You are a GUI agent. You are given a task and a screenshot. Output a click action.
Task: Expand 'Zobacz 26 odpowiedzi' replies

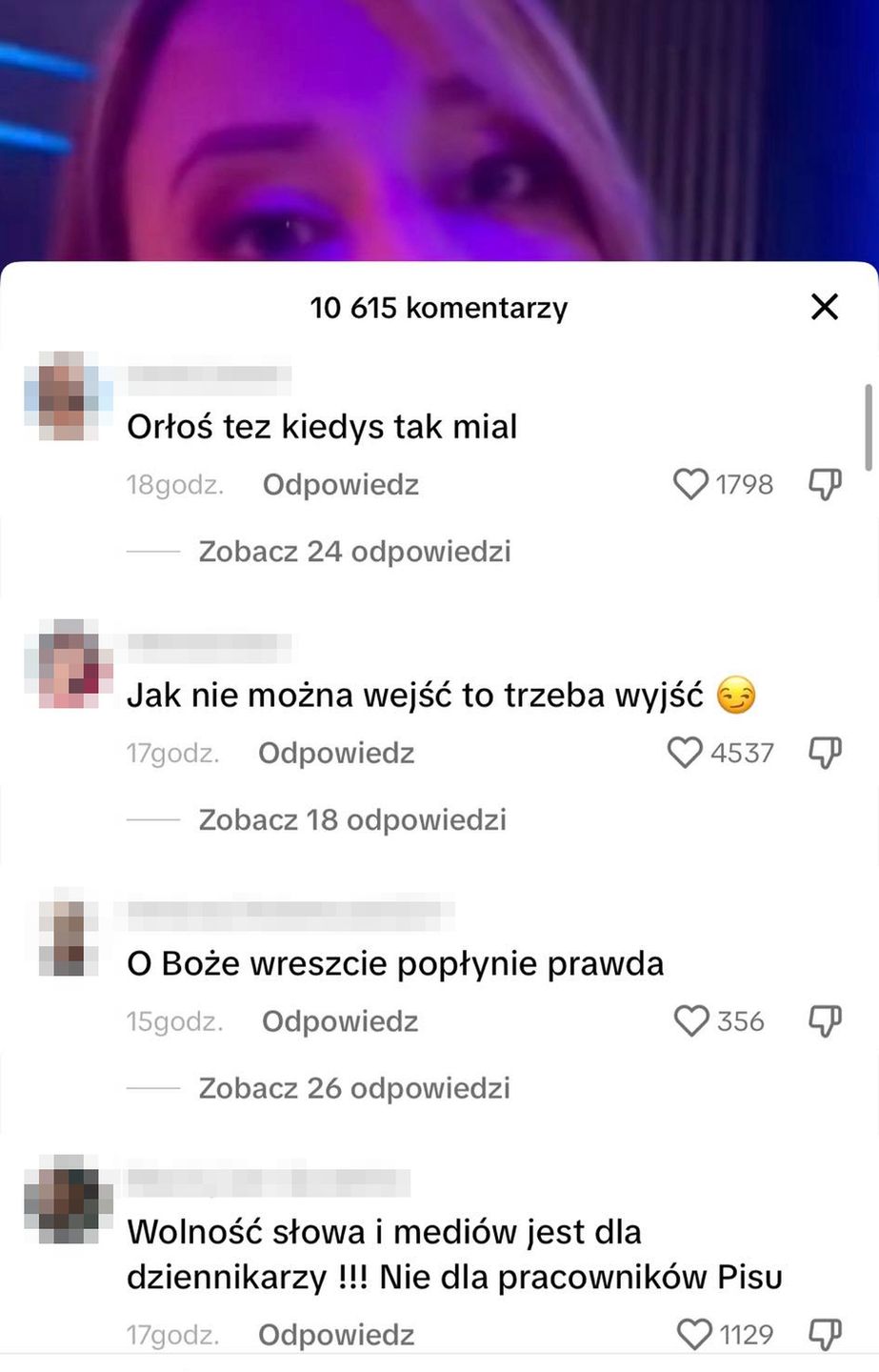(354, 1088)
